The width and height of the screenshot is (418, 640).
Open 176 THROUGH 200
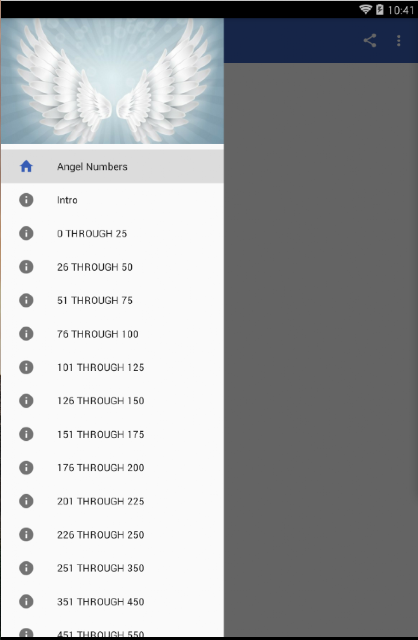tap(112, 468)
